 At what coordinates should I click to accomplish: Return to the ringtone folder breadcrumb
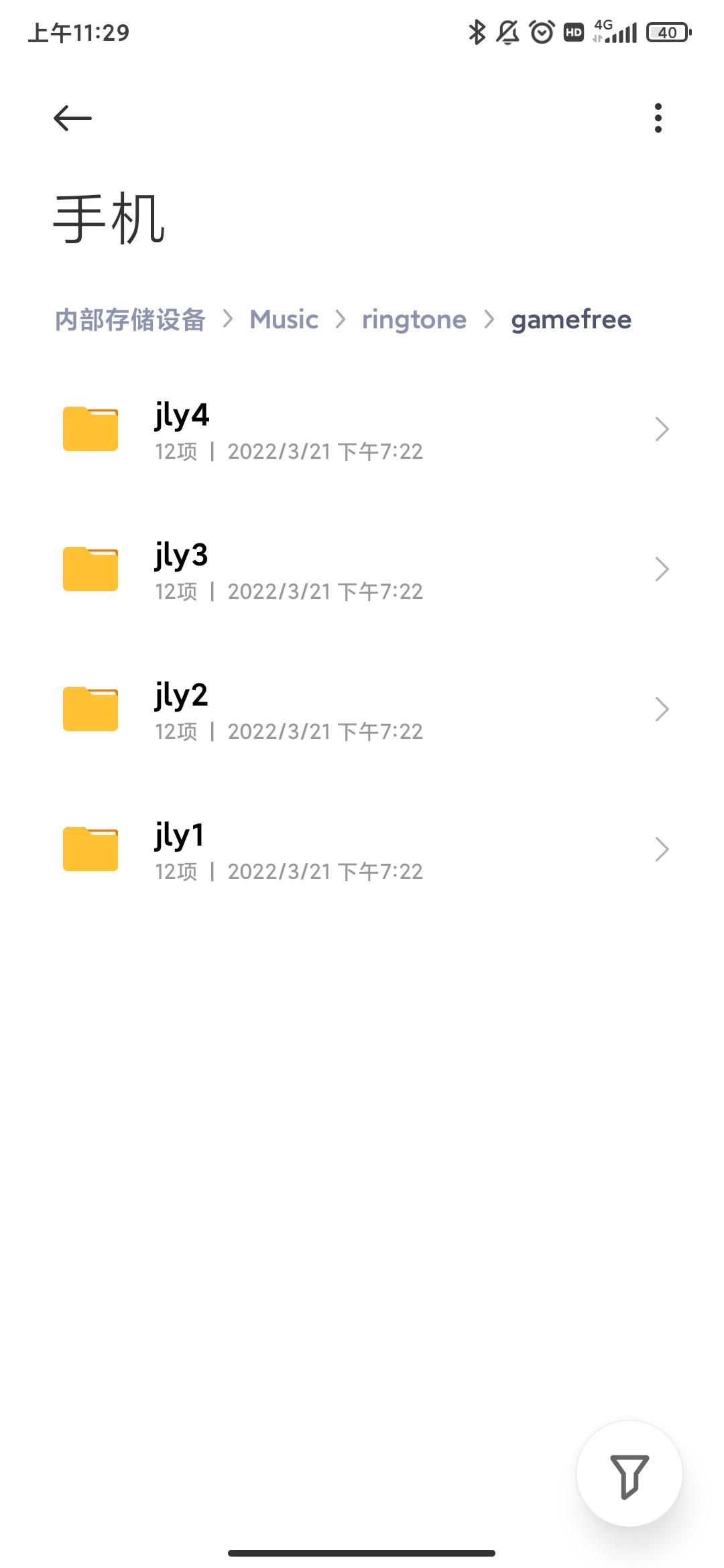[x=414, y=320]
